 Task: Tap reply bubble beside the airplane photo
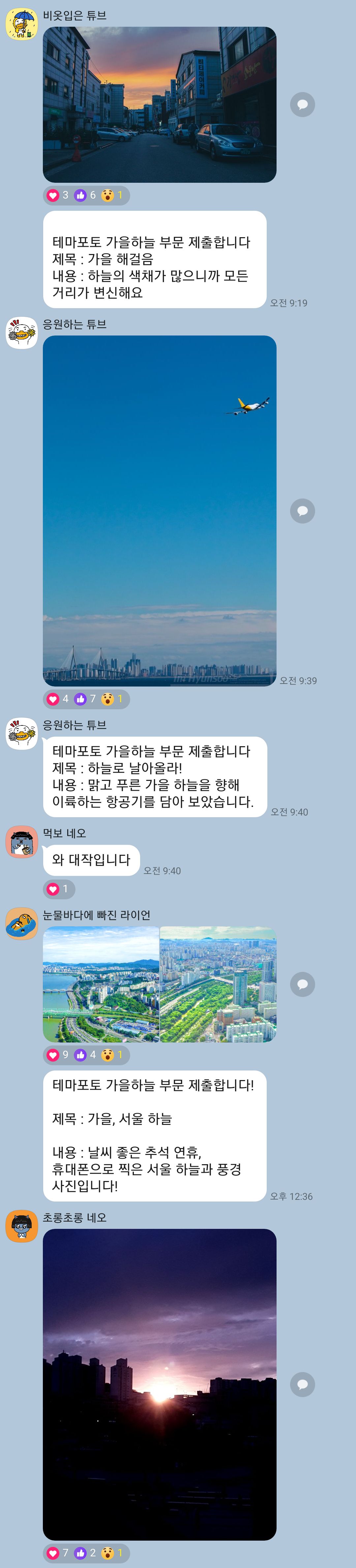pos(303,511)
